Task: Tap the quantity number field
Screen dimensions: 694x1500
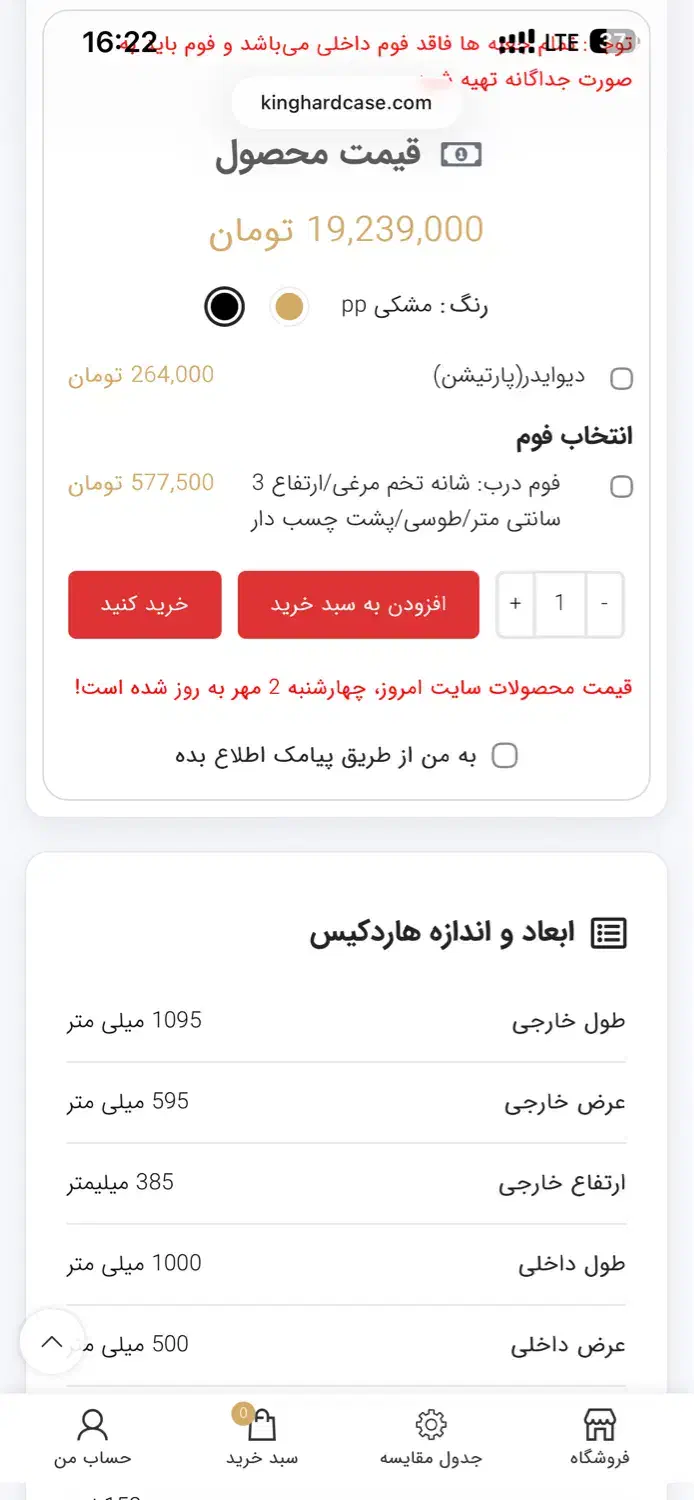Action: [560, 604]
